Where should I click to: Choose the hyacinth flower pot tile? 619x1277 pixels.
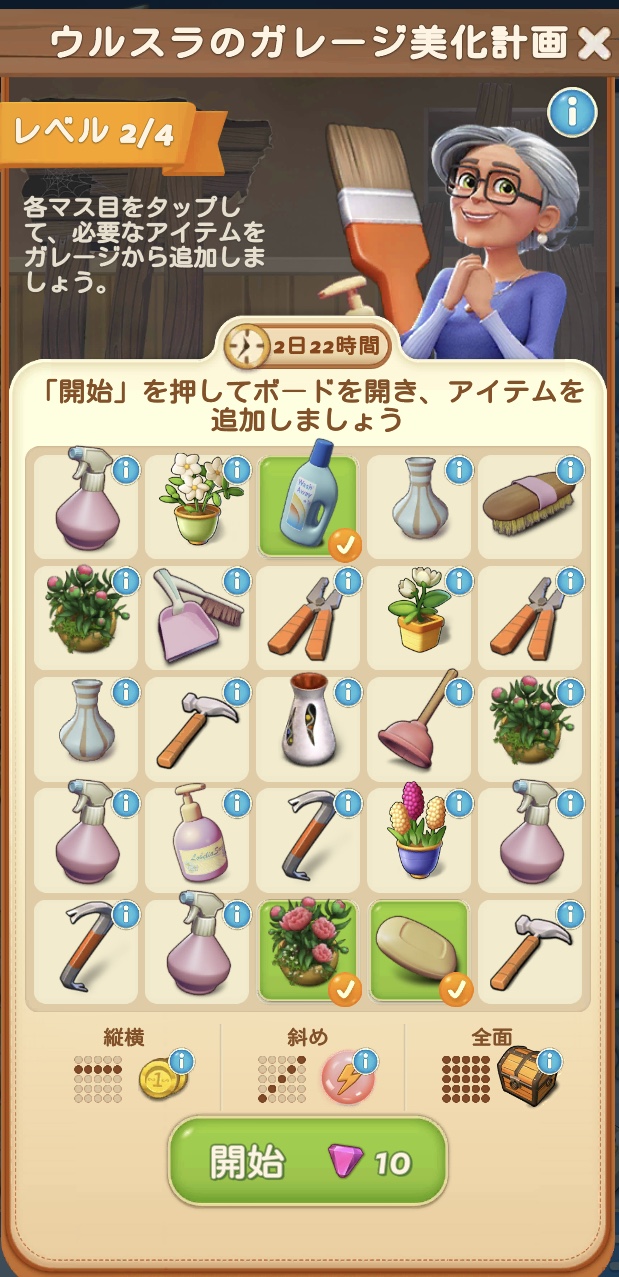[x=418, y=837]
